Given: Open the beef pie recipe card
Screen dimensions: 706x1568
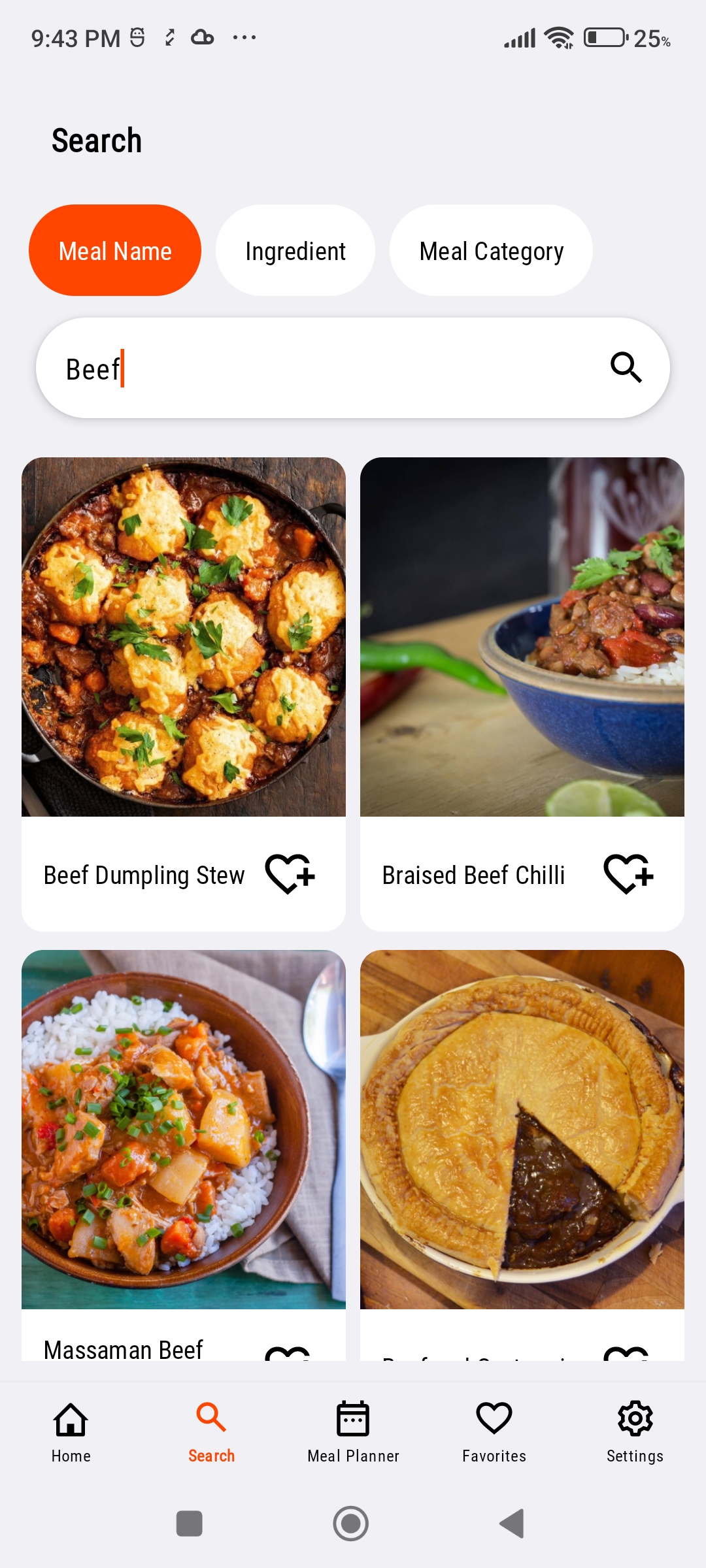Looking at the screenshot, I should 522,1130.
